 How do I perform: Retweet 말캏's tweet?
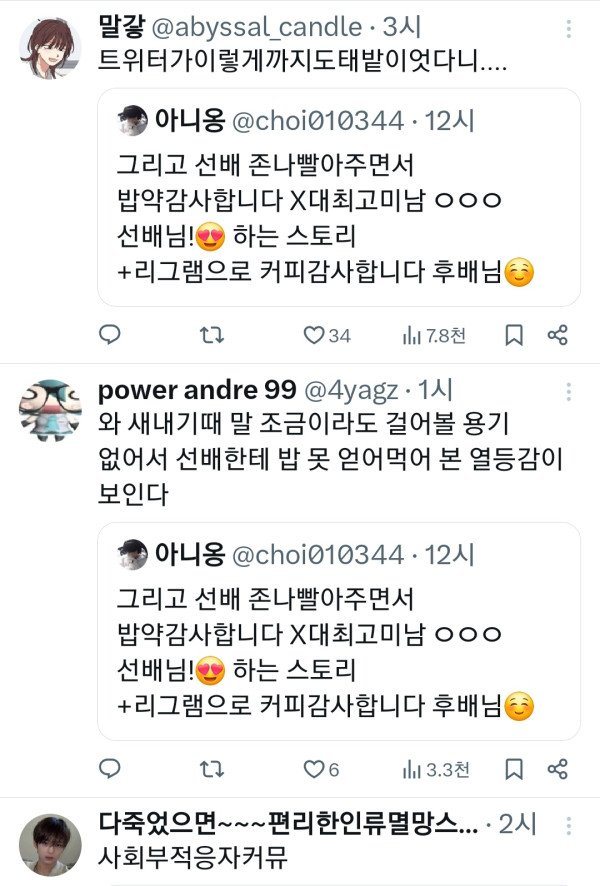212,335
